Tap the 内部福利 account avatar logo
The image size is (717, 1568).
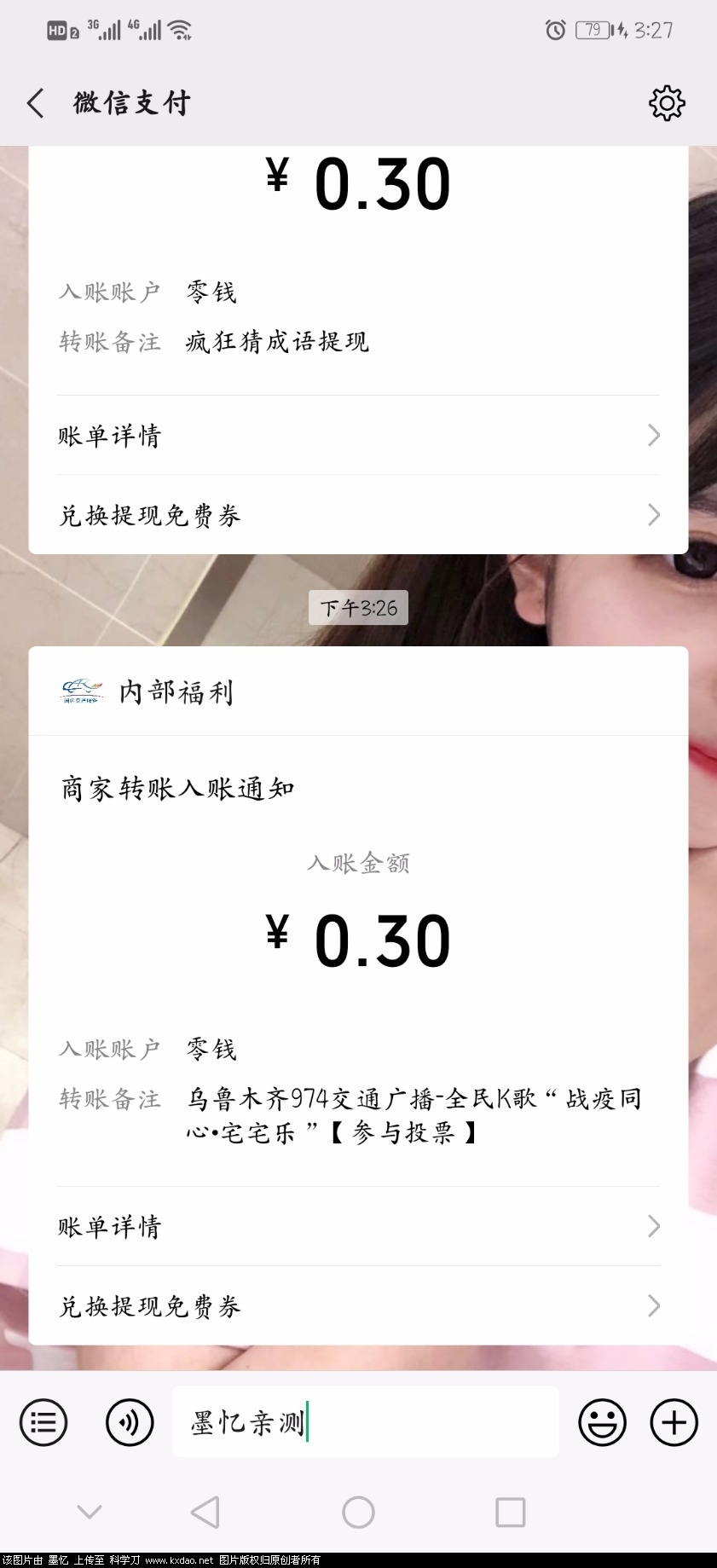click(81, 691)
